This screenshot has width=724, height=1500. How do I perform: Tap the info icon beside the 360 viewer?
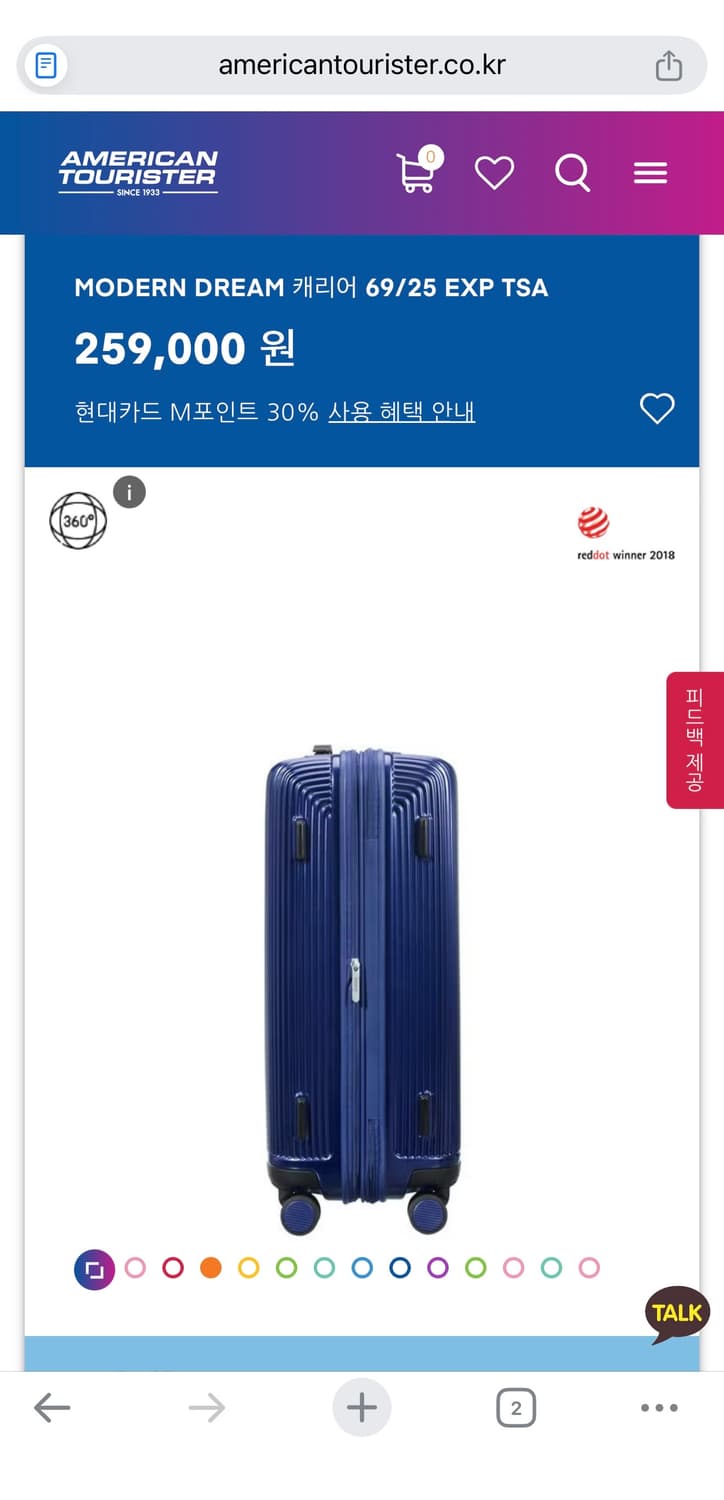[129, 492]
